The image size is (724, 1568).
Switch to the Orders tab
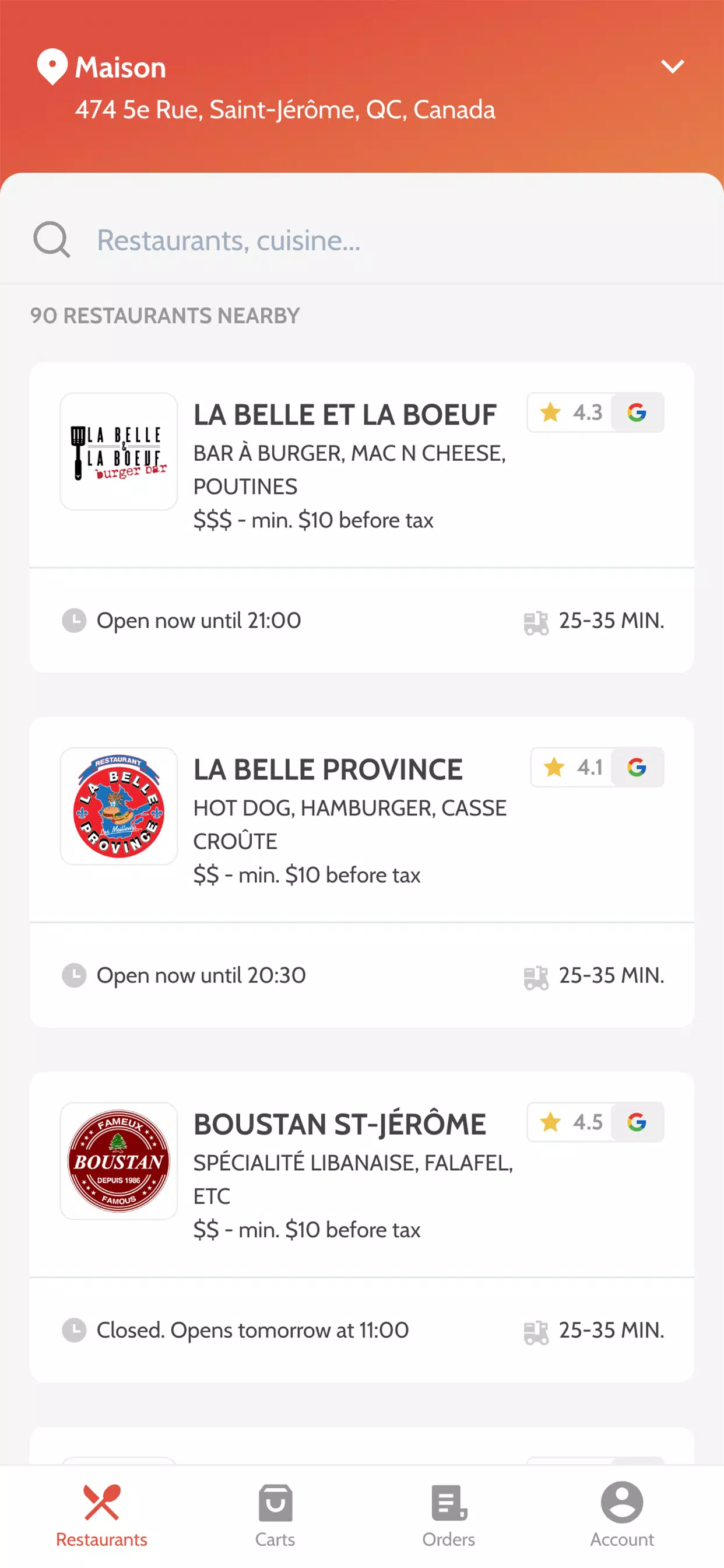pos(449,1515)
